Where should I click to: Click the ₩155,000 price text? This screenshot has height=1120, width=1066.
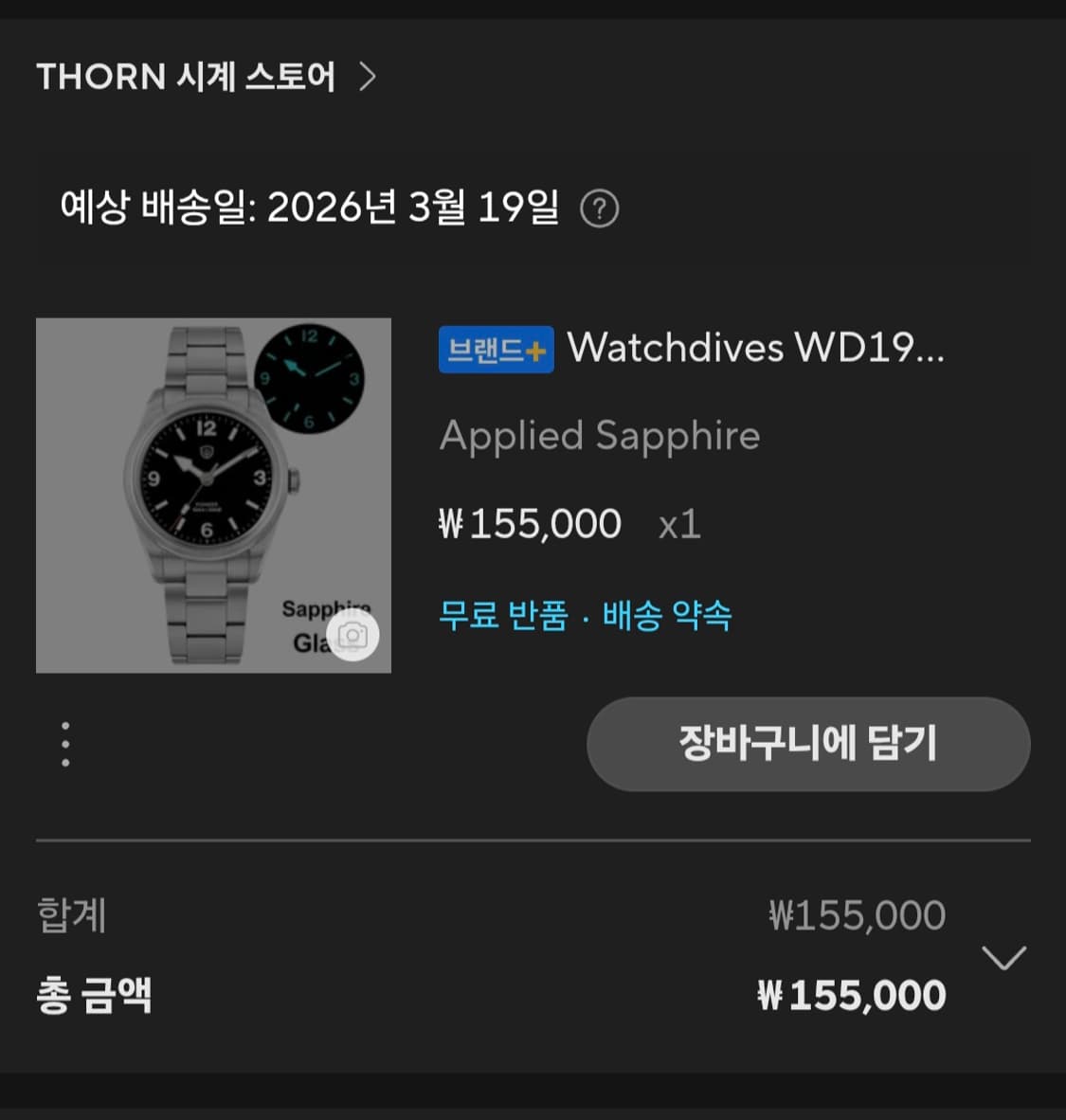click(x=531, y=524)
